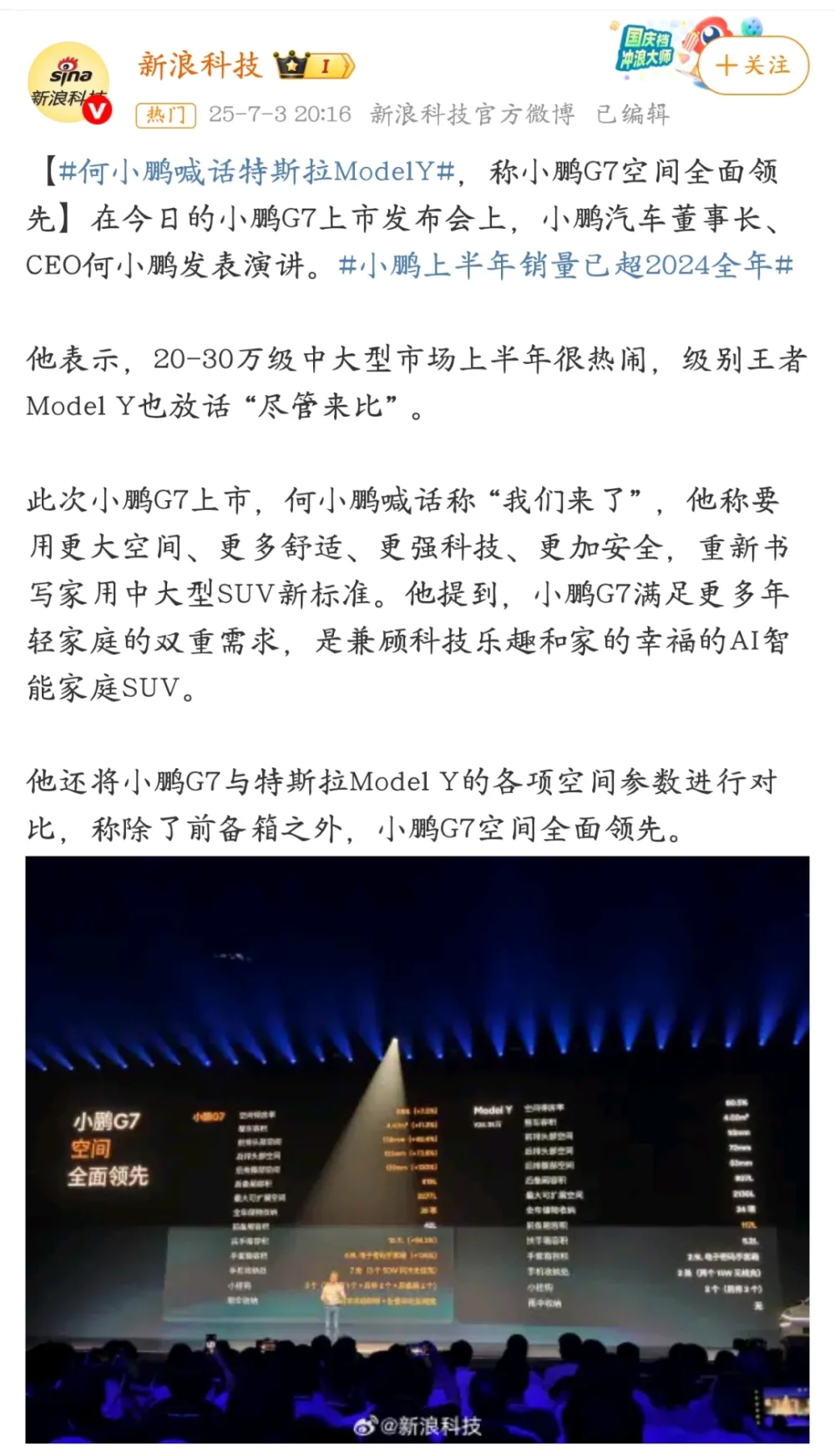Open hashtag #小鹏上半年销量已超2024全年#
The width and height of the screenshot is (835, 1456).
tap(565, 265)
